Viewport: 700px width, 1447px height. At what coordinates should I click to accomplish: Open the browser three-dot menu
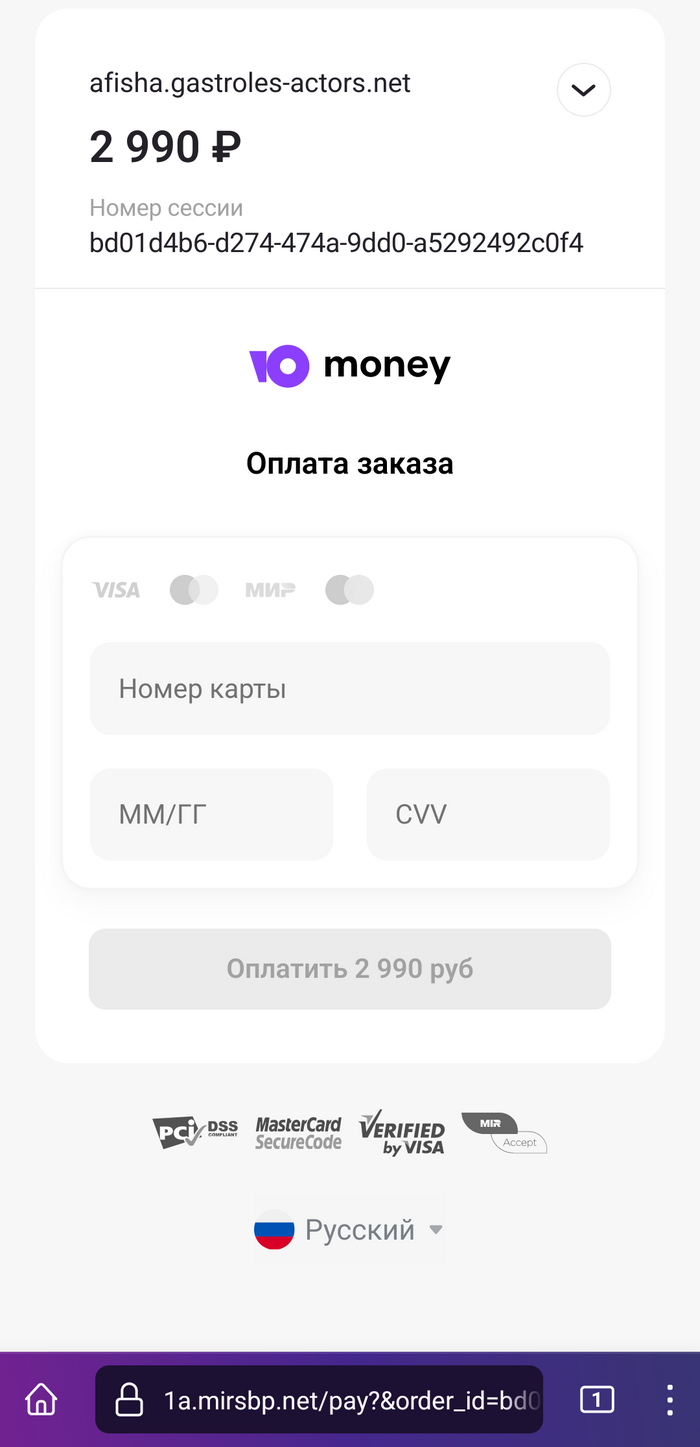tap(670, 1399)
